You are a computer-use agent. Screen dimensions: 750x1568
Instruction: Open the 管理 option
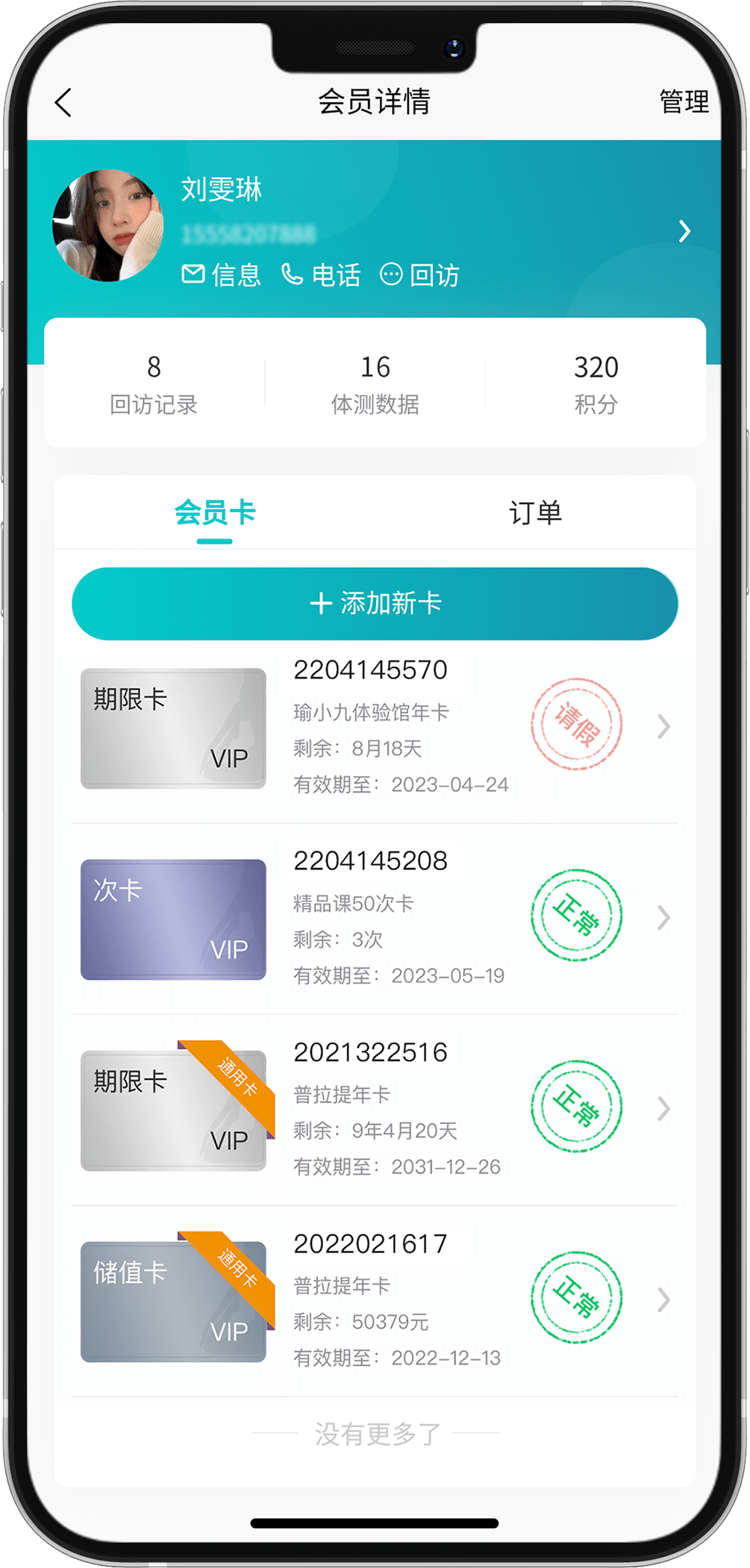pyautogui.click(x=684, y=102)
